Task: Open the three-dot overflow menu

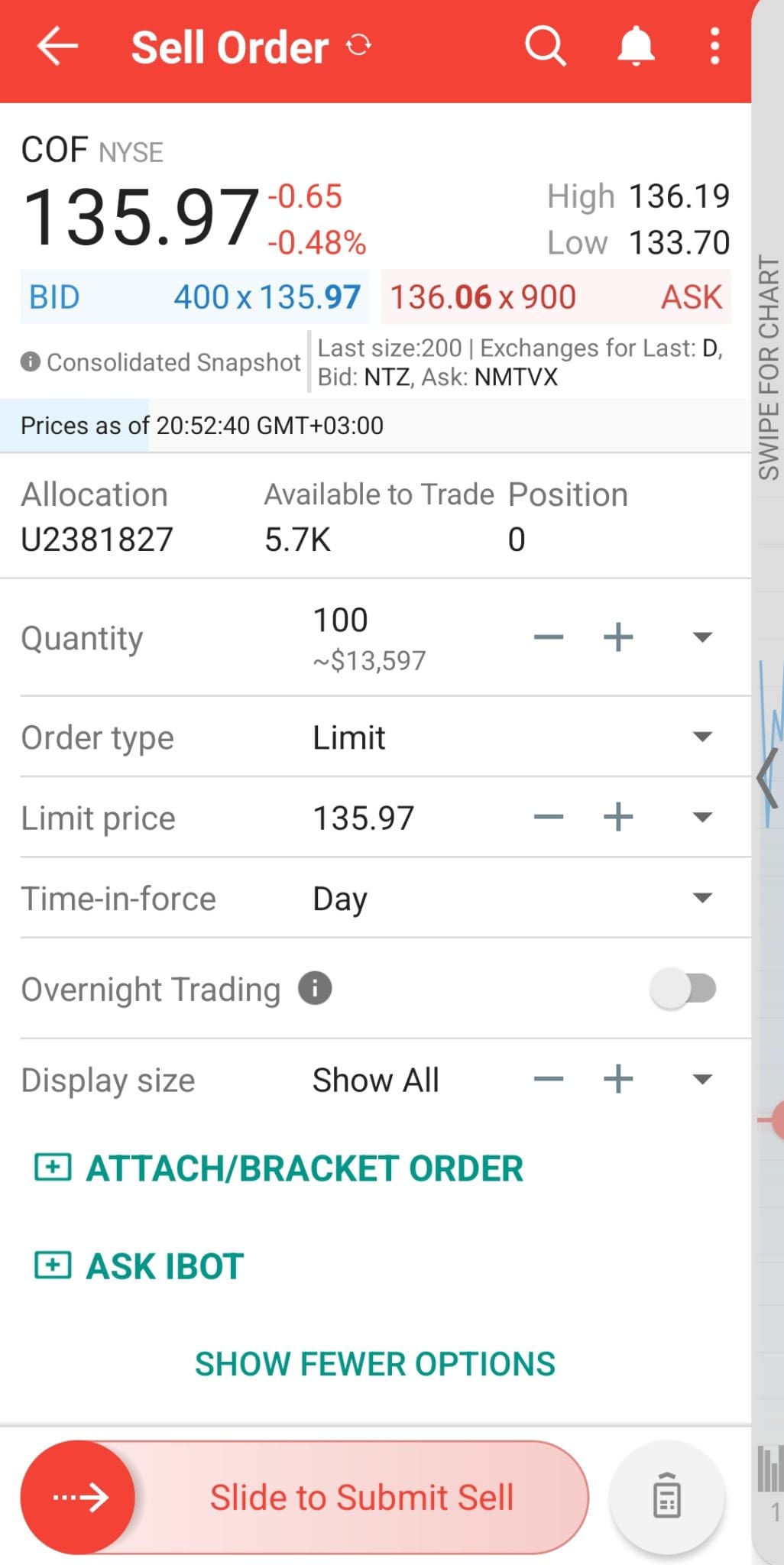Action: 714,46
